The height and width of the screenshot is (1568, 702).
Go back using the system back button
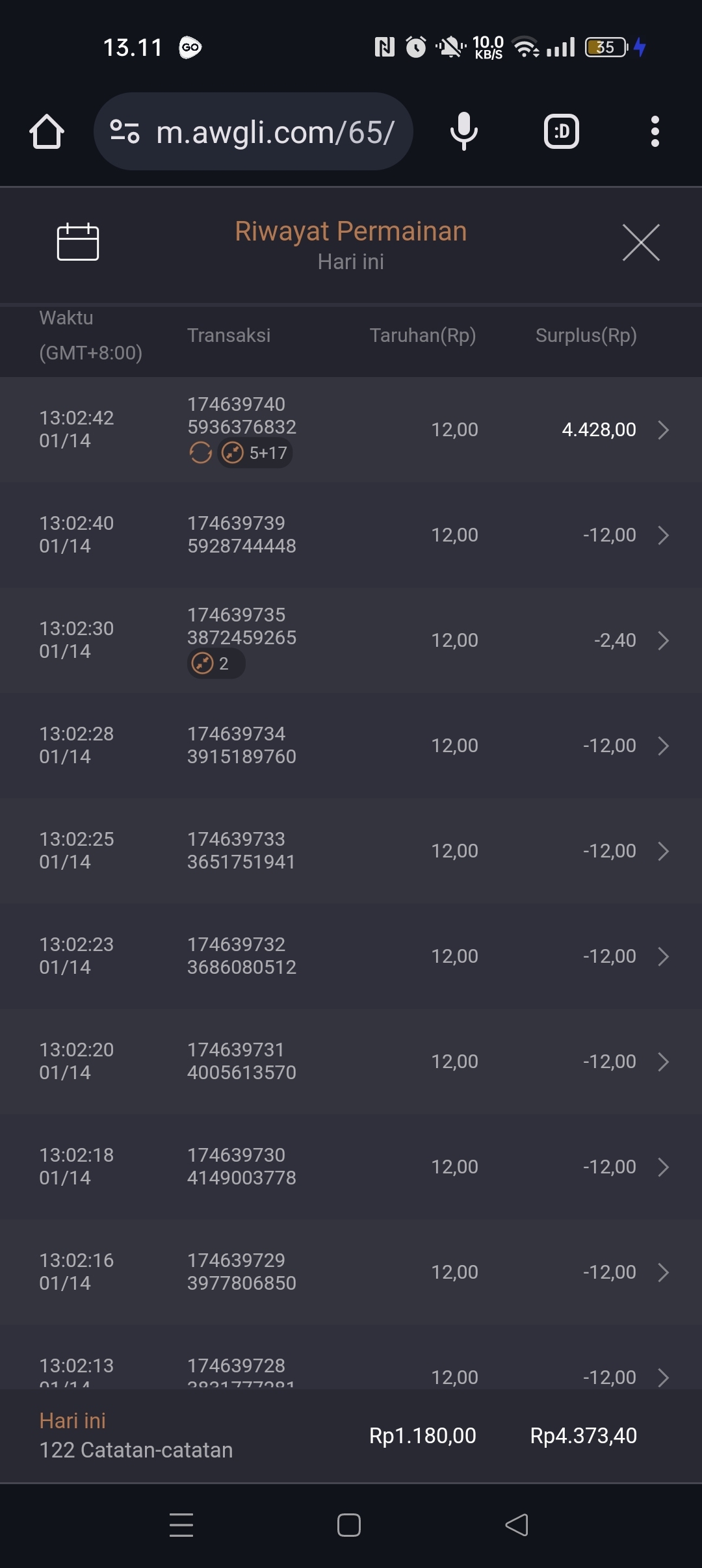517,1525
